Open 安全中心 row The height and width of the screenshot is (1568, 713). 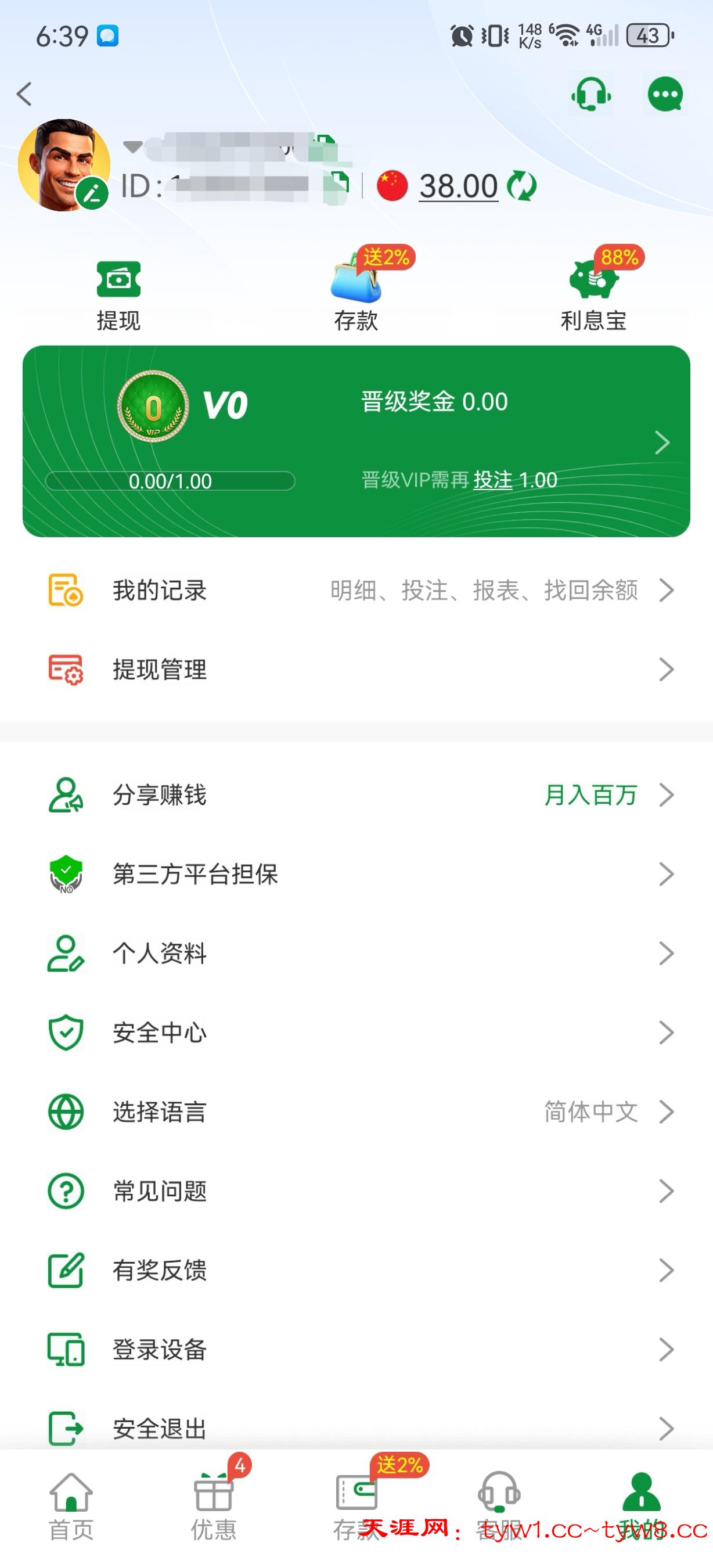tap(356, 1033)
